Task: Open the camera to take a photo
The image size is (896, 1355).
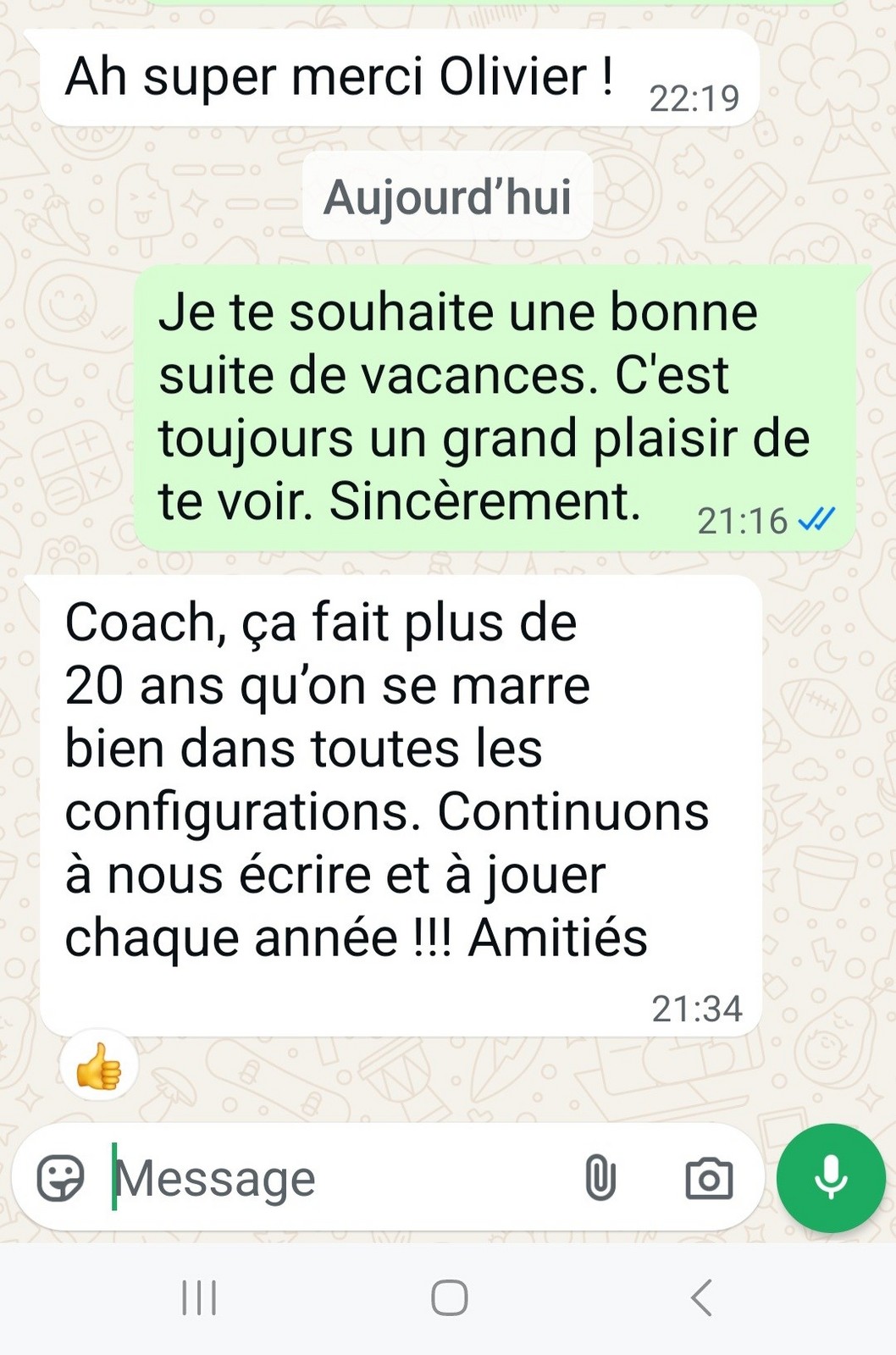Action: (708, 1178)
